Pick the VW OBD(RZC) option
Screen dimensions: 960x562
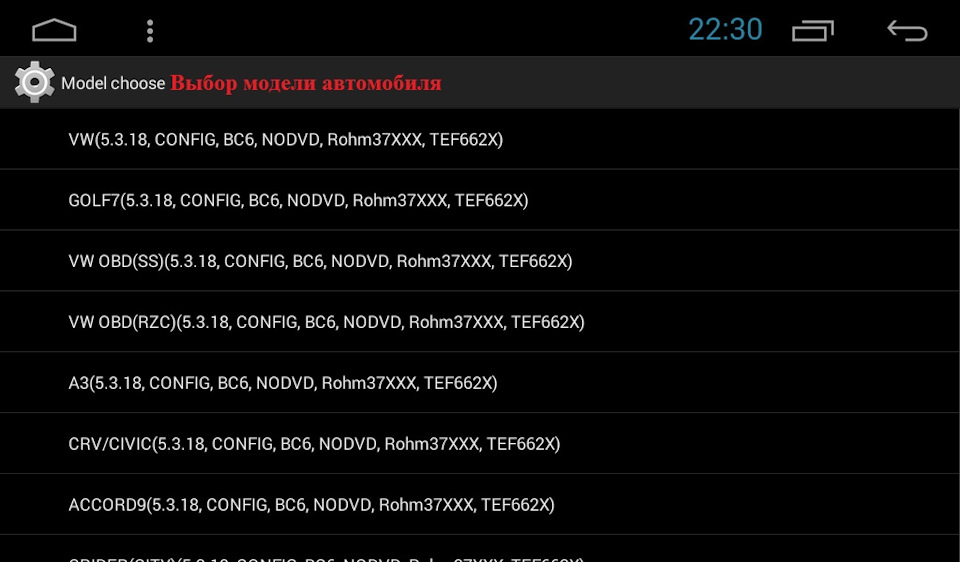326,322
